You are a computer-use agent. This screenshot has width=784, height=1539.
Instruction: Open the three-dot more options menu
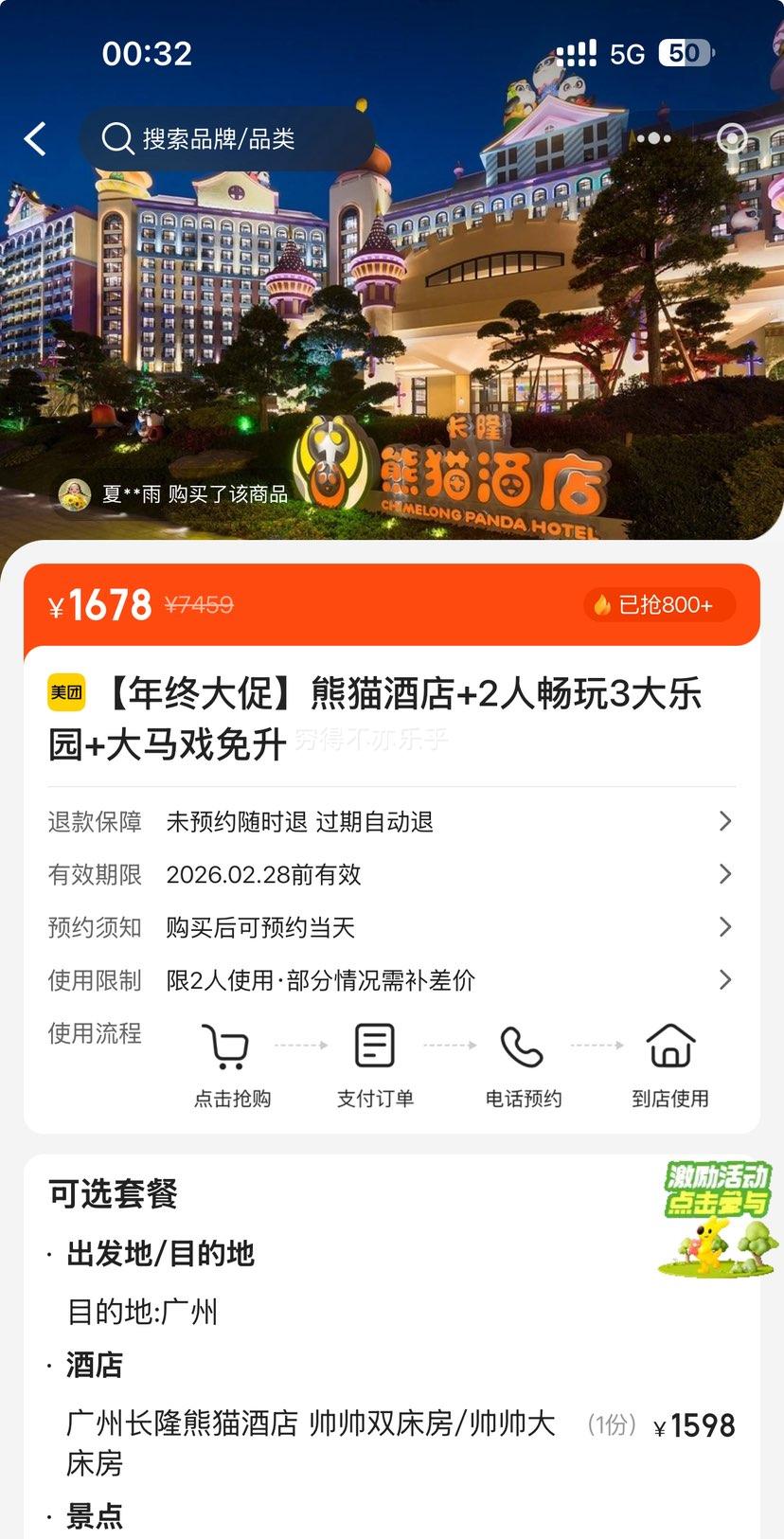(655, 138)
